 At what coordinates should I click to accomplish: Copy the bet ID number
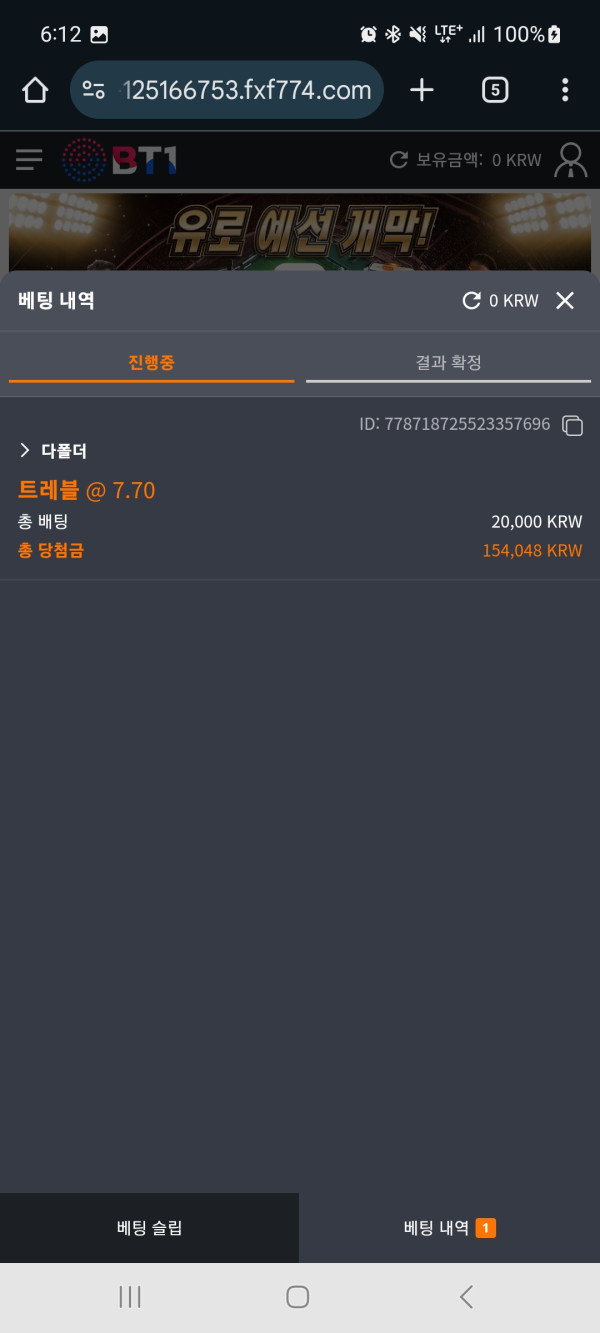coord(572,425)
